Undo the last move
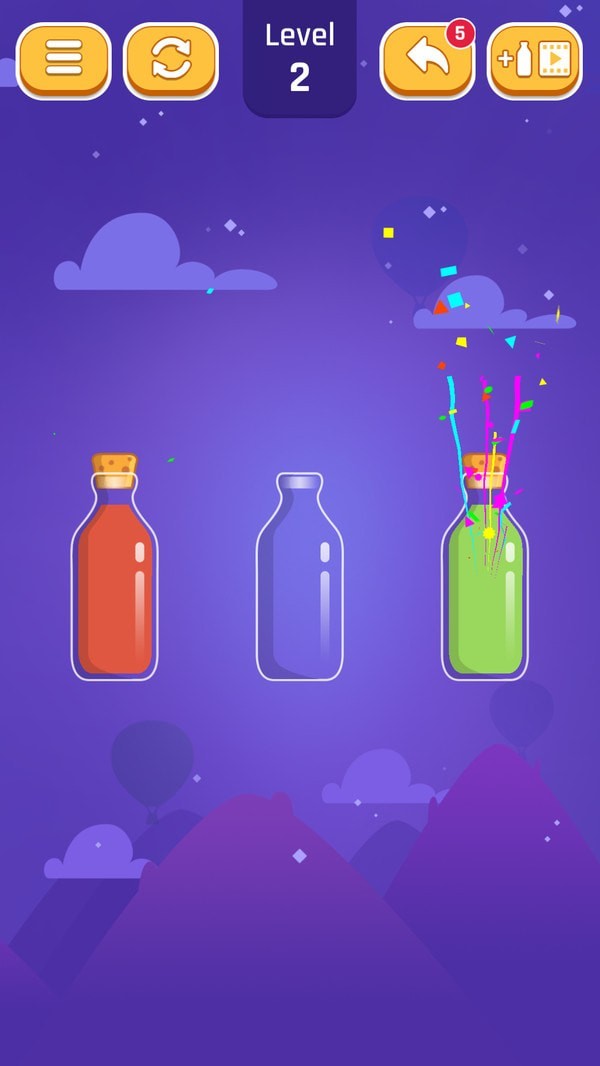The width and height of the screenshot is (600, 1066). (x=427, y=60)
